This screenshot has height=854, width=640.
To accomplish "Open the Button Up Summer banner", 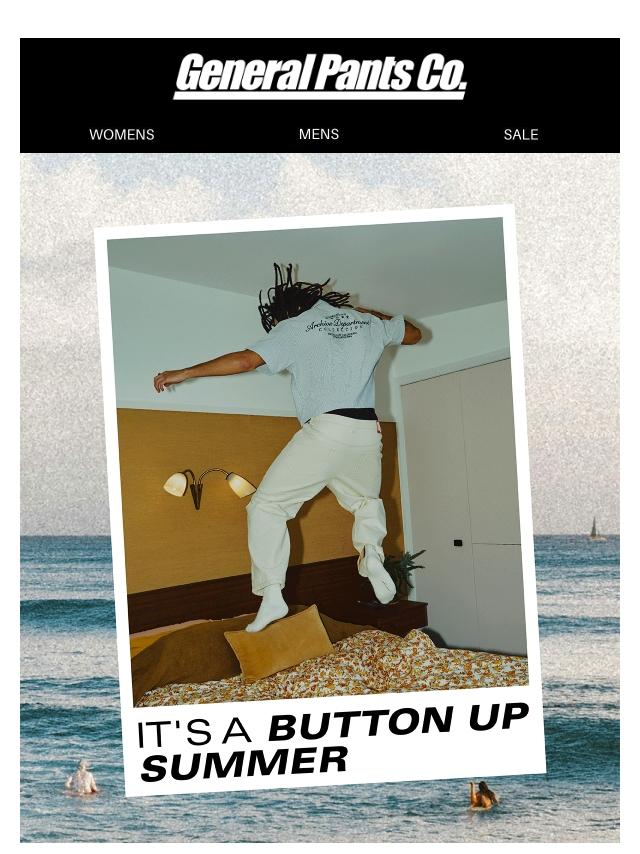I will tap(320, 498).
